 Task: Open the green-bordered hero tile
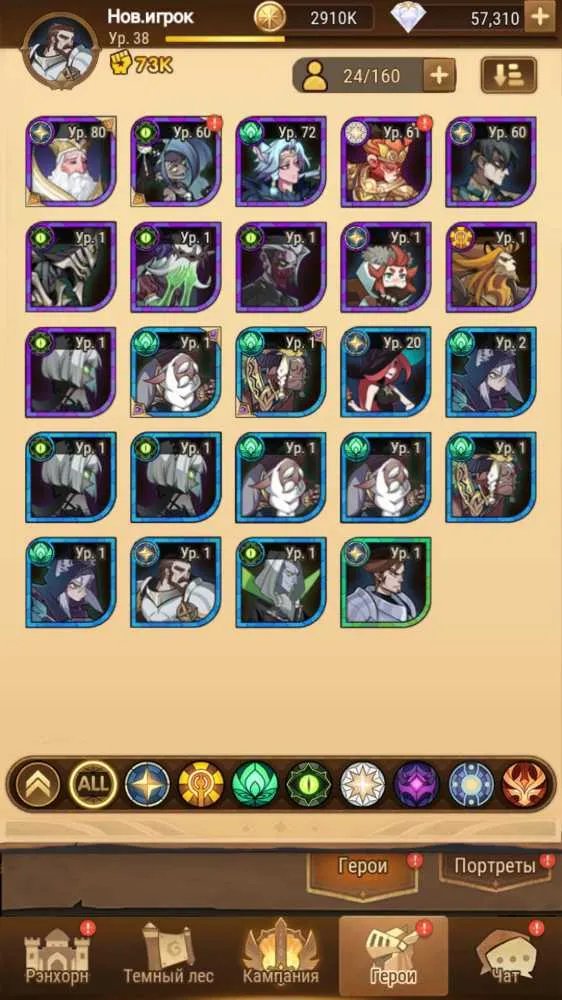coord(386,582)
